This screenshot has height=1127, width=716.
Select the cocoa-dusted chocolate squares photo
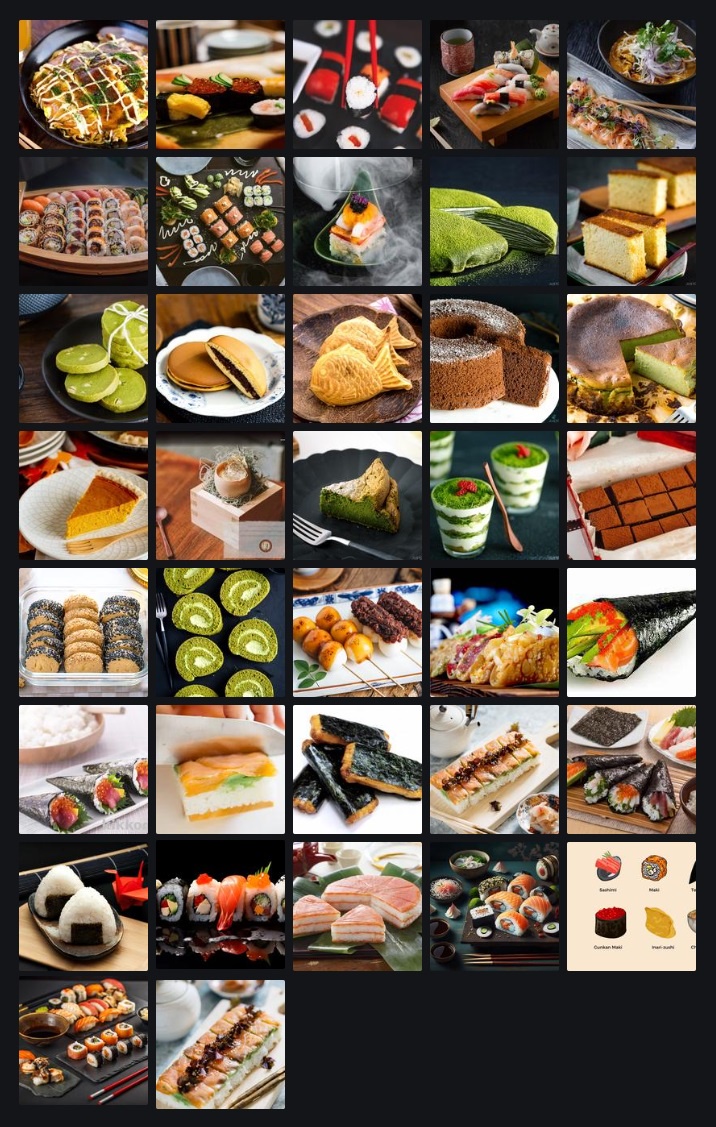click(631, 495)
